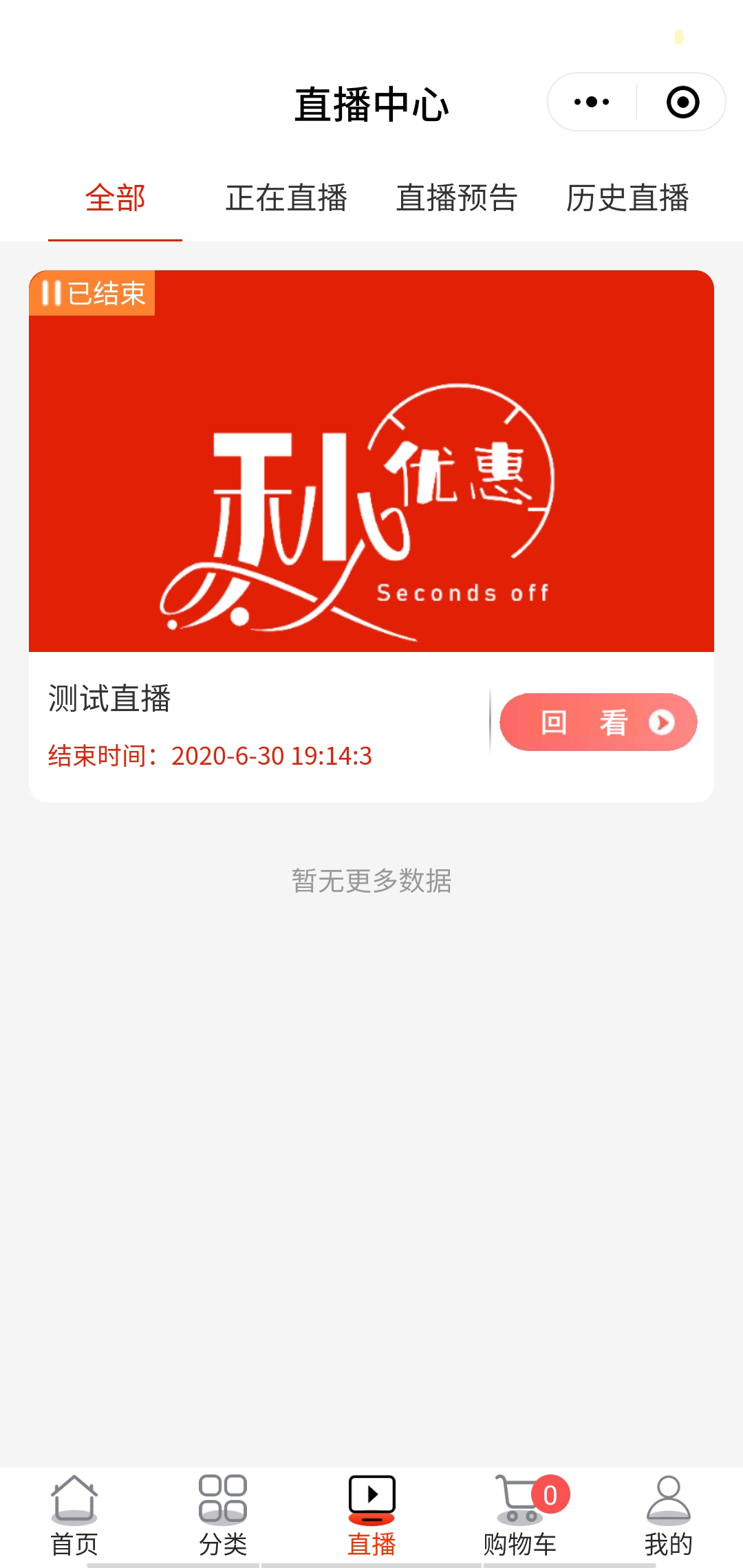Open the mini program more-options menu
743x1568 pixels.
coord(592,102)
